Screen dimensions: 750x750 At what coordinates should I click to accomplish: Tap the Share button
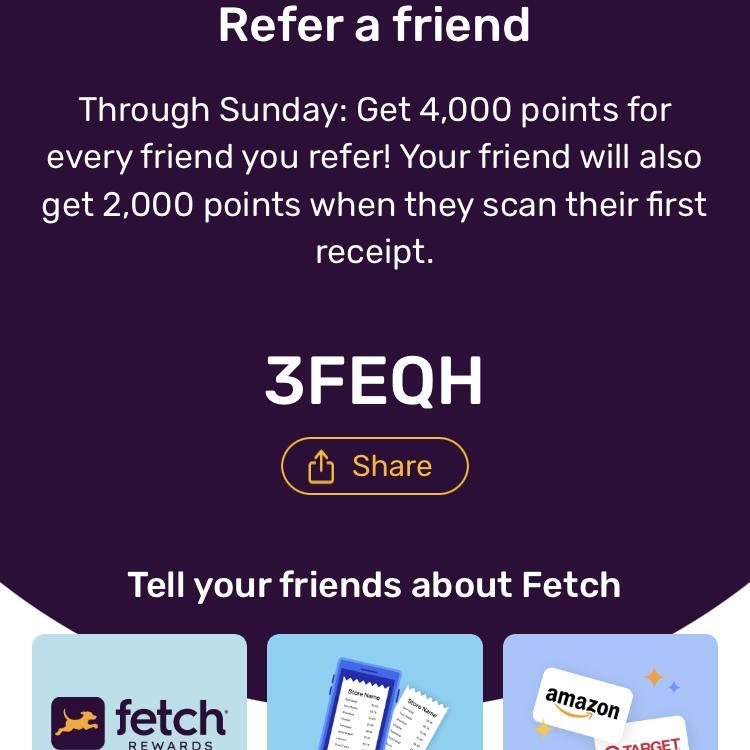tap(375, 465)
